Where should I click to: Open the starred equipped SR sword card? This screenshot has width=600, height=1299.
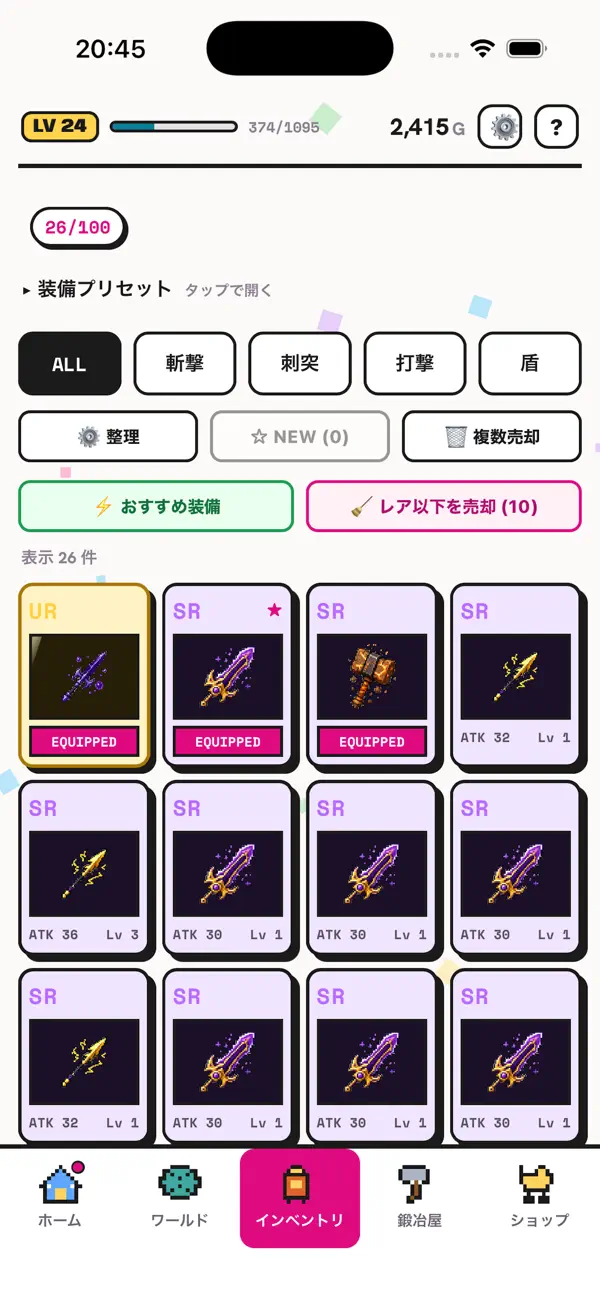click(x=229, y=676)
